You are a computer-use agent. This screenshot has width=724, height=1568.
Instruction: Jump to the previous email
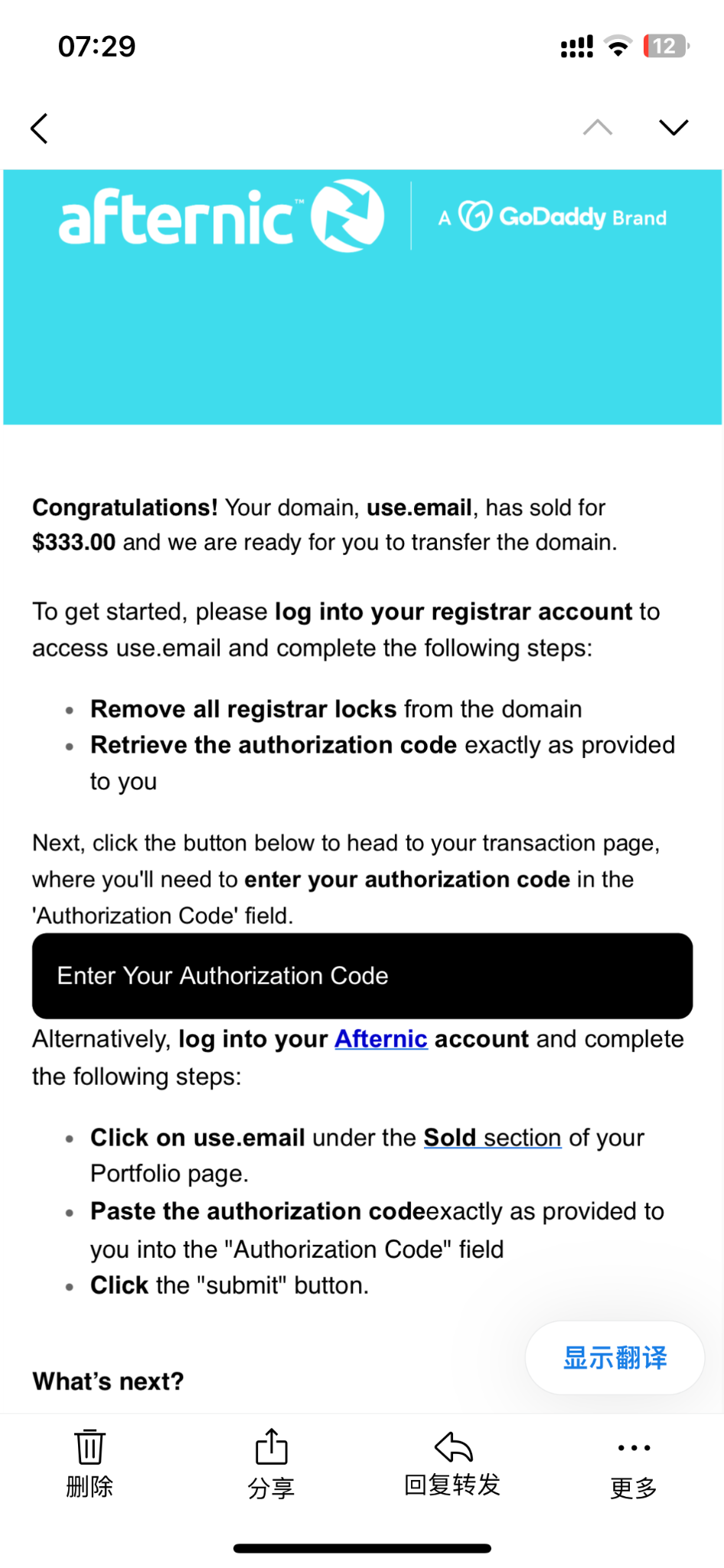(598, 127)
